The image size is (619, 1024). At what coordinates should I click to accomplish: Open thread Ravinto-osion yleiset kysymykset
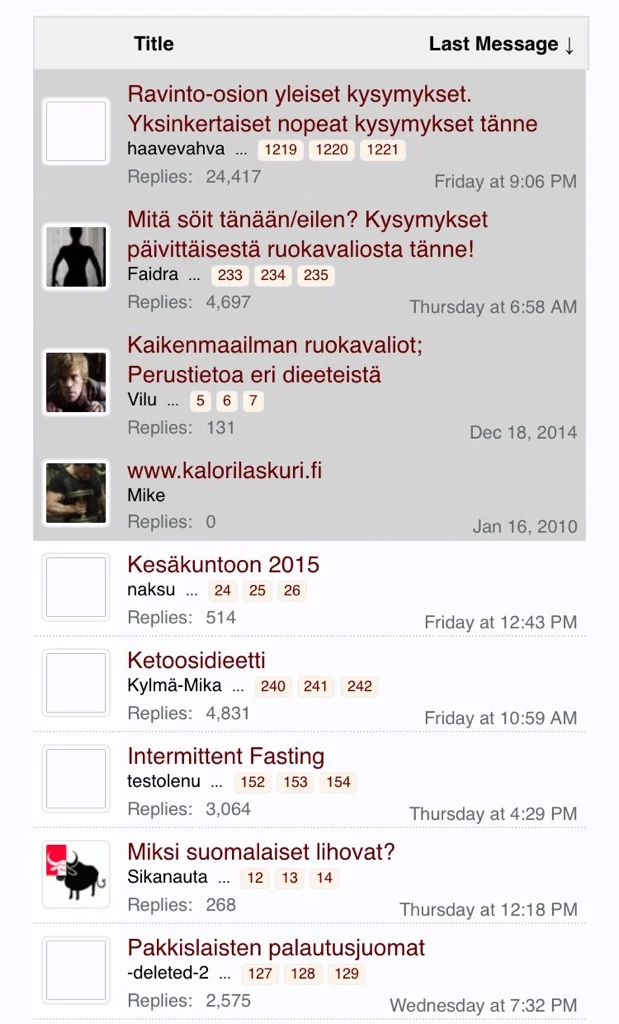pyautogui.click(x=299, y=95)
